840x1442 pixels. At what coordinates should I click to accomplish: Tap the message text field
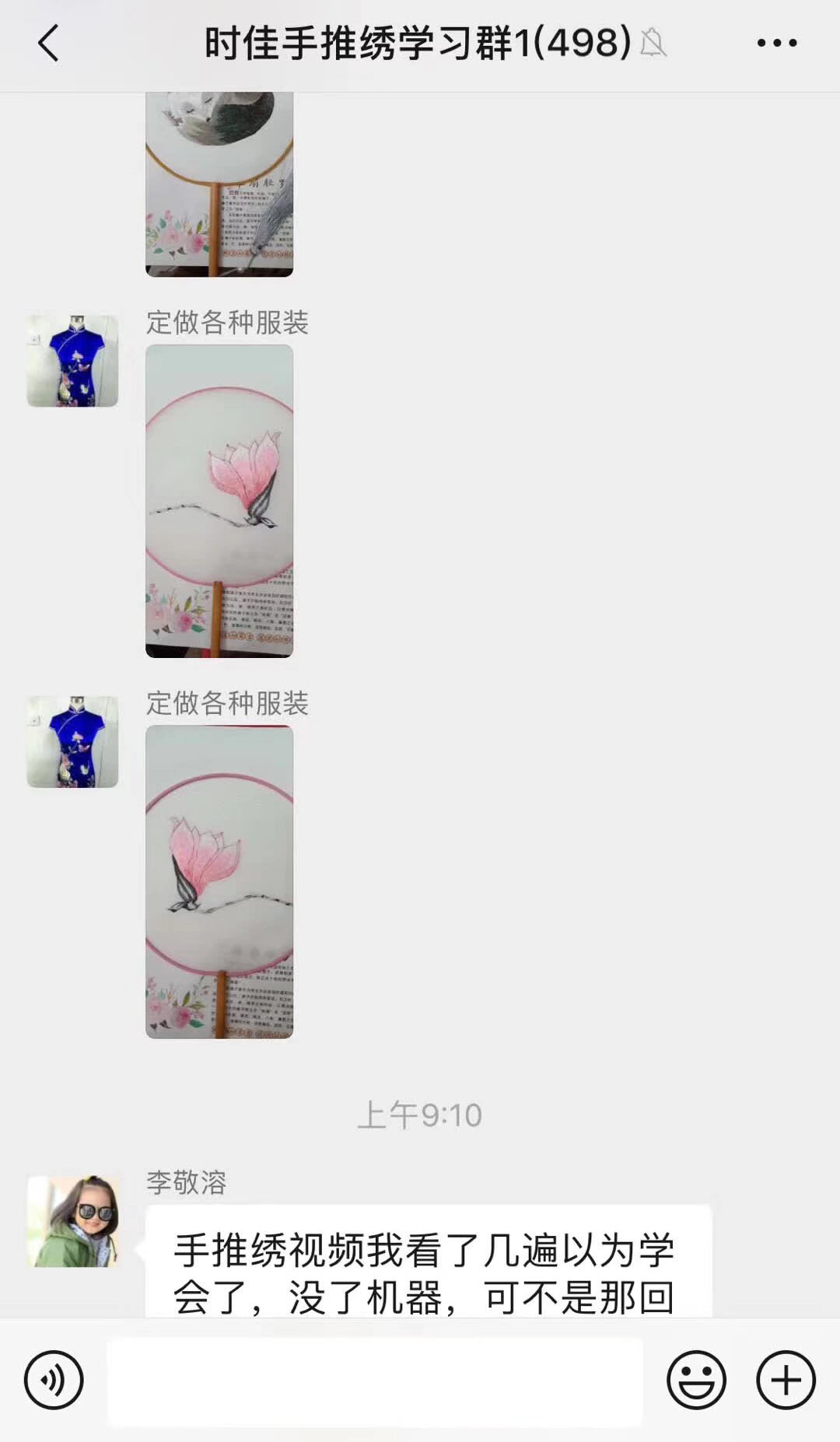pos(375,1381)
